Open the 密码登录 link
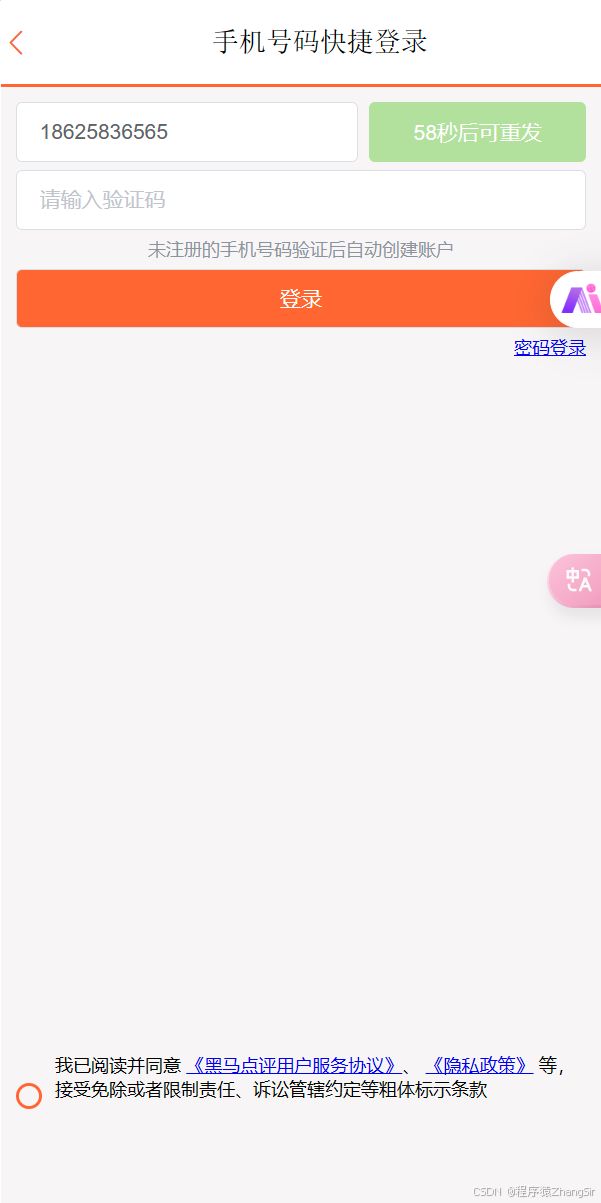This screenshot has height=1203, width=601. click(550, 348)
